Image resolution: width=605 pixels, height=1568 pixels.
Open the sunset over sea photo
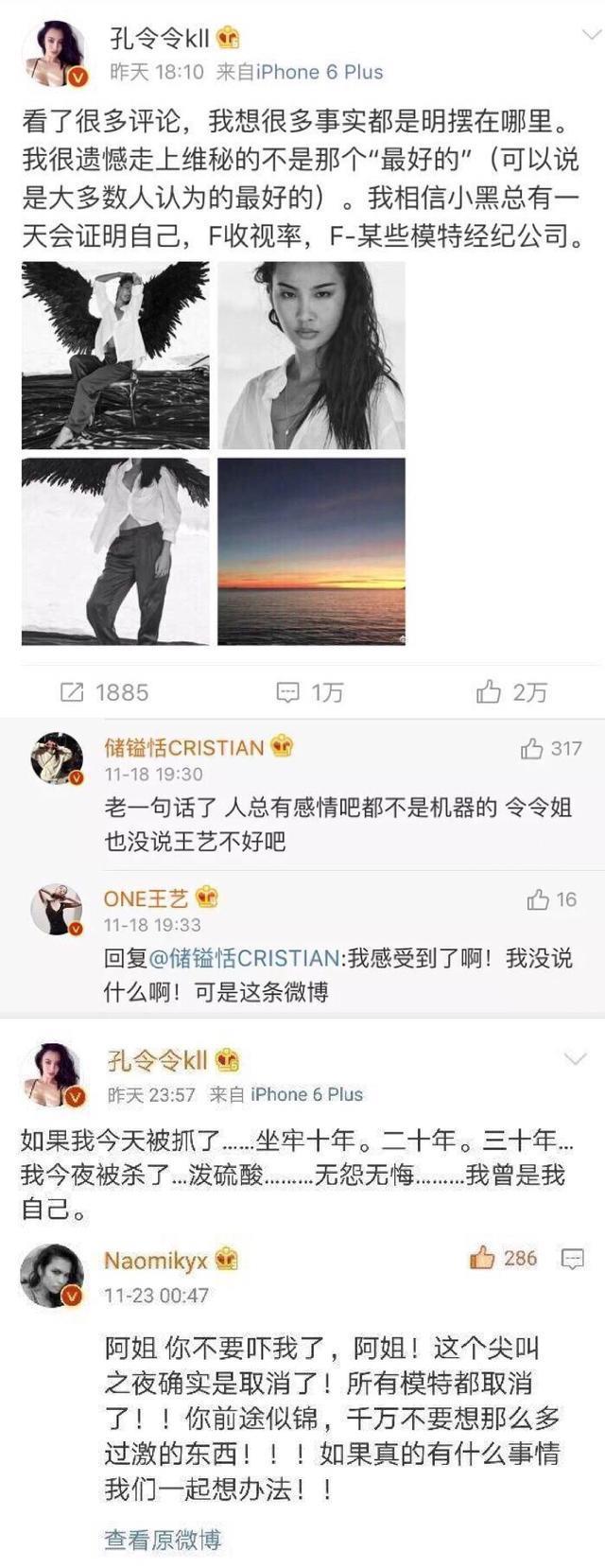click(311, 551)
